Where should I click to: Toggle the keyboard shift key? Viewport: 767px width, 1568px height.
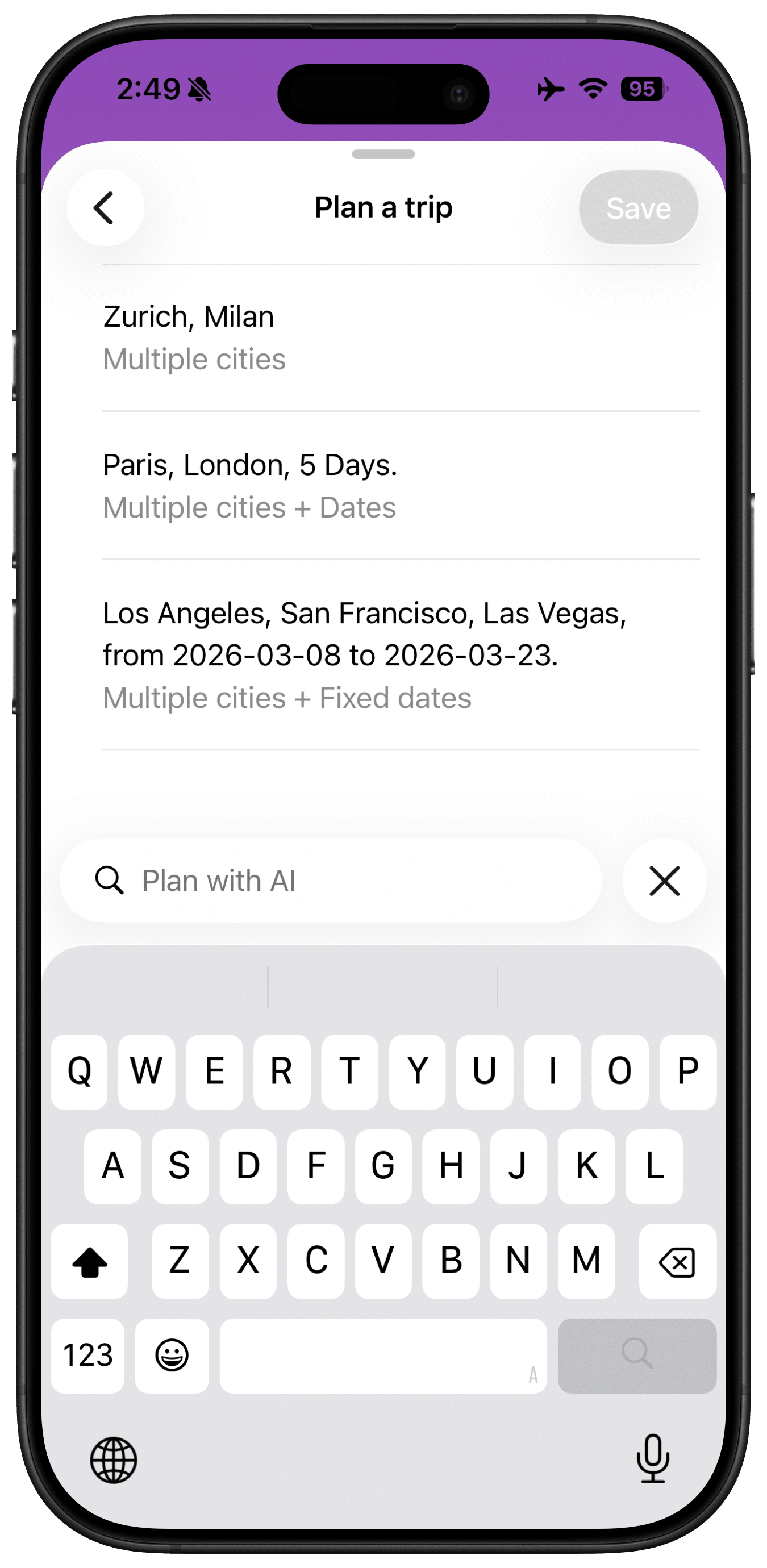(90, 1261)
